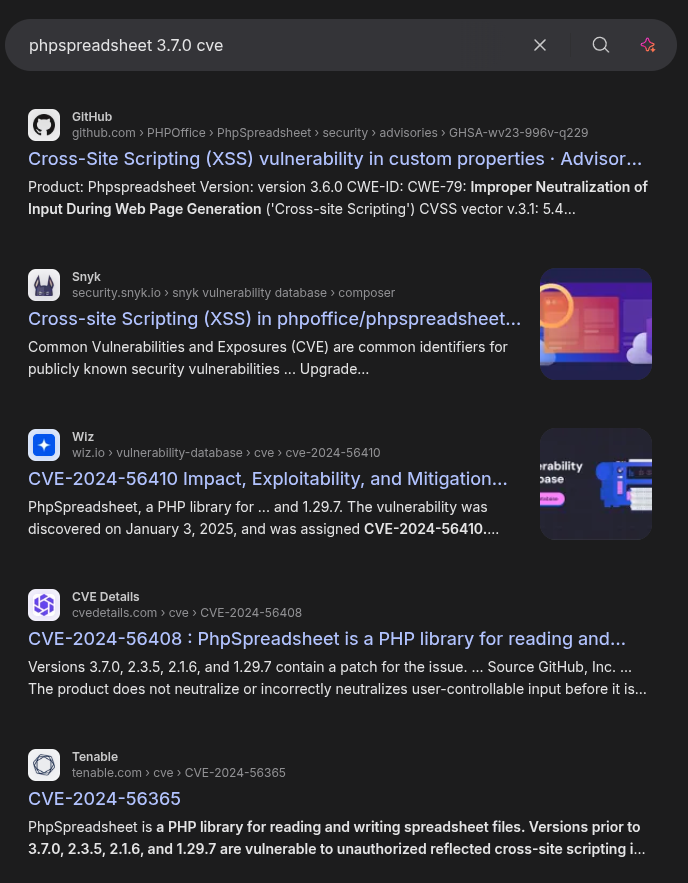Open GitHub XSS custom properties advisory result
The width and height of the screenshot is (688, 883).
click(334, 159)
